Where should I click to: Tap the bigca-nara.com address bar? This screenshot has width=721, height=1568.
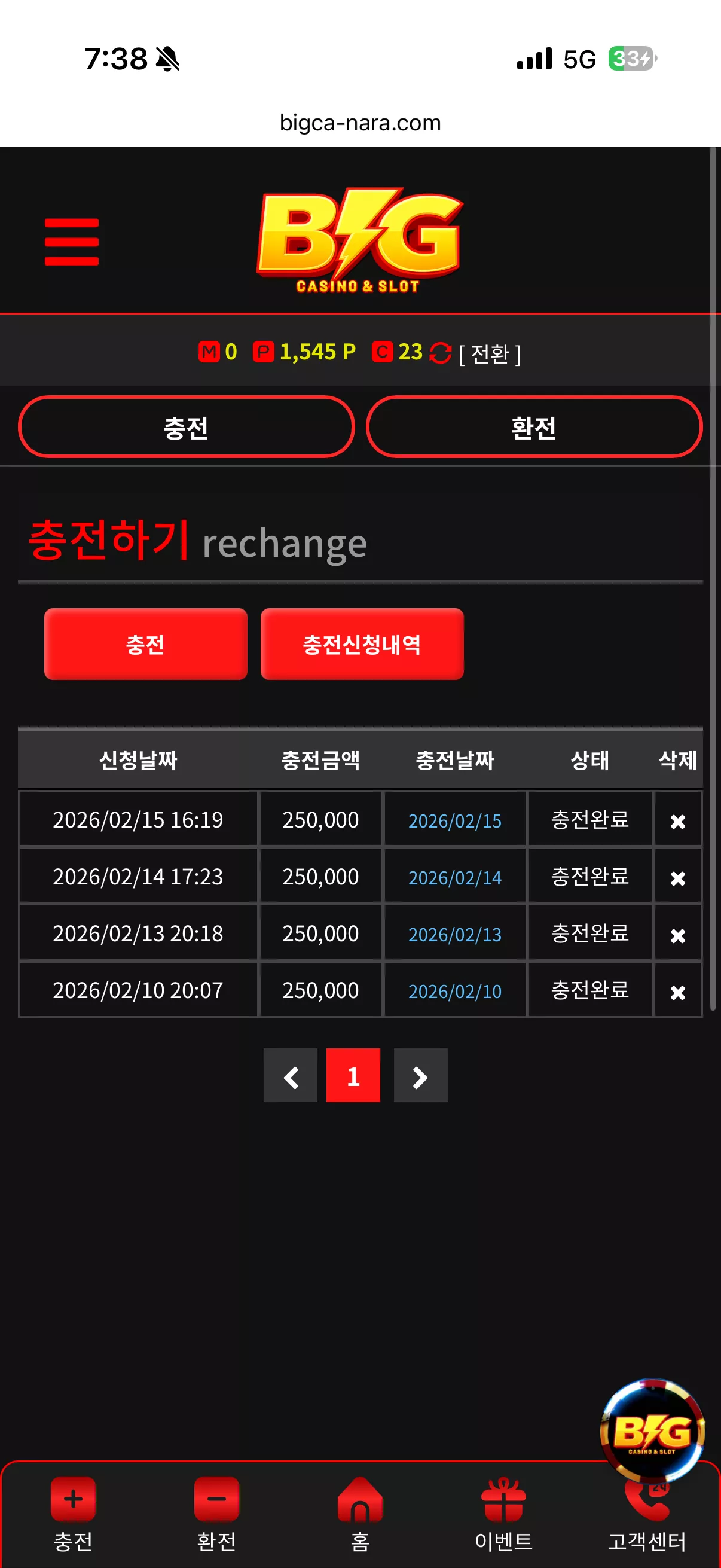click(360, 123)
